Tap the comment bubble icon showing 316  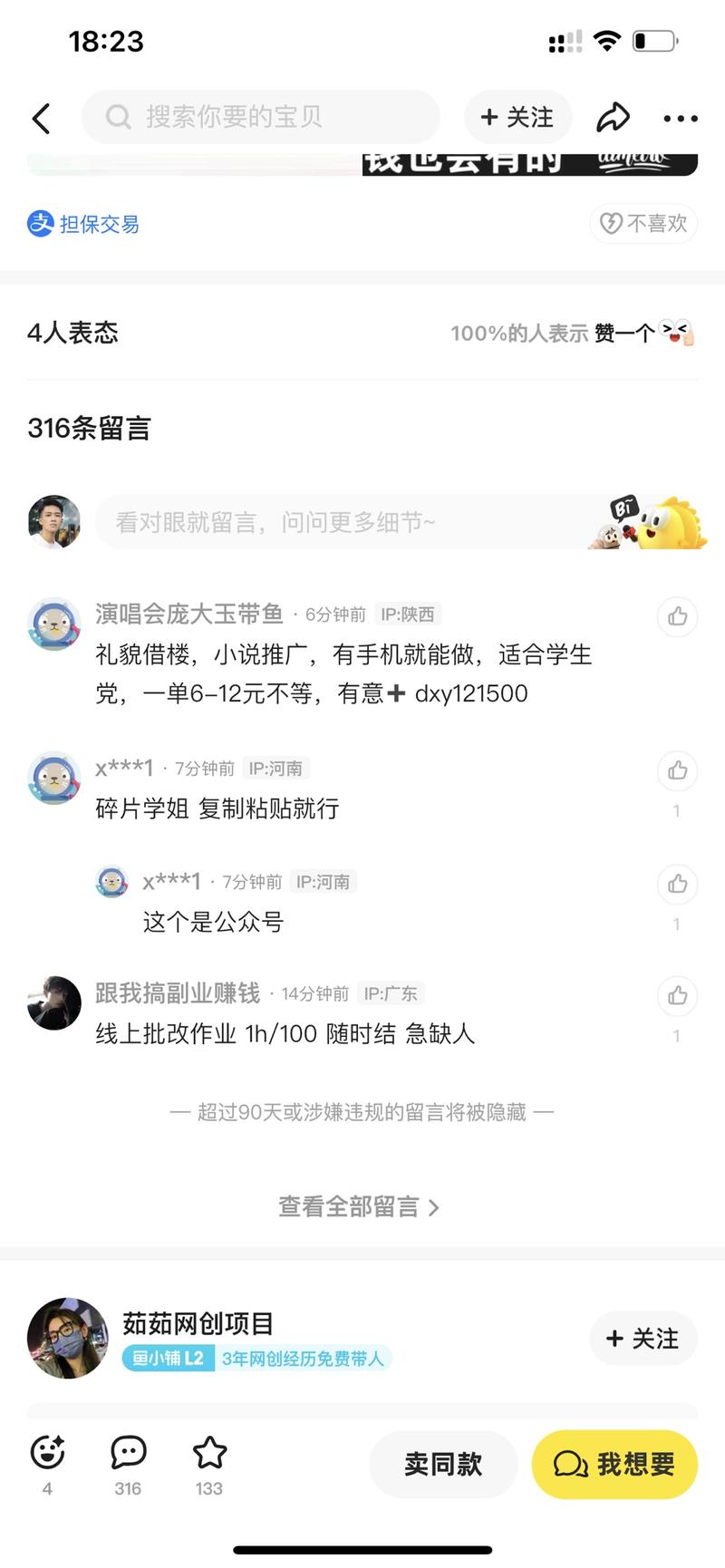coord(128,1450)
